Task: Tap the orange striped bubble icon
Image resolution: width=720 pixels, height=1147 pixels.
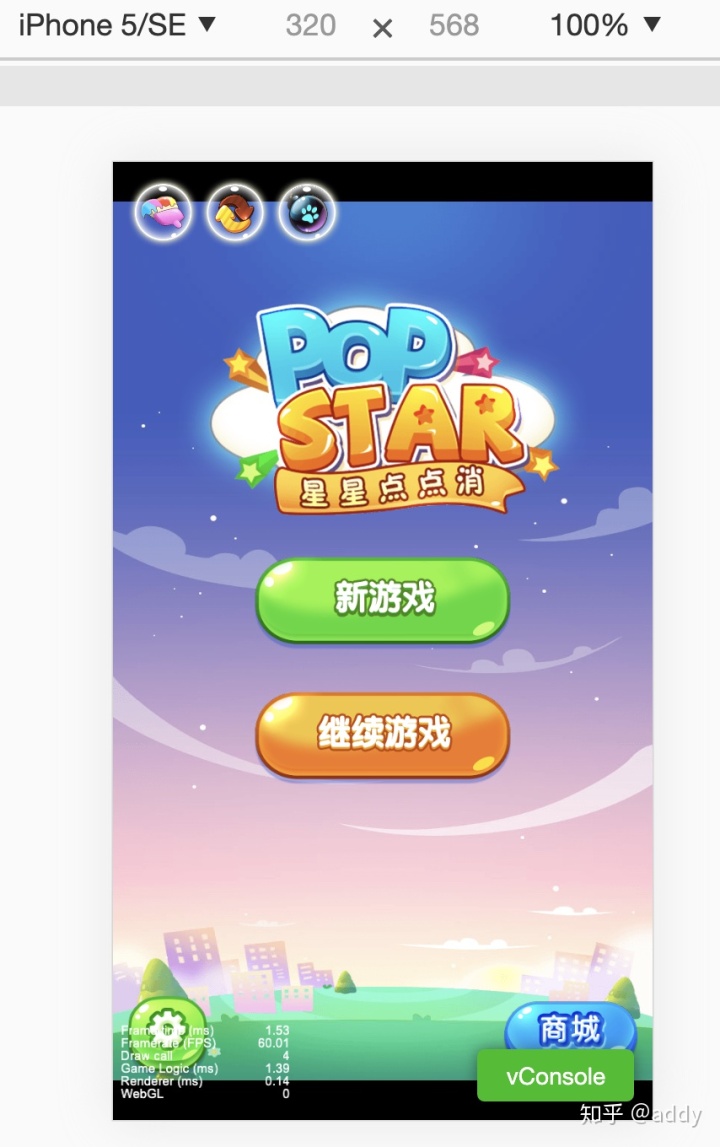Action: pyautogui.click(x=235, y=212)
